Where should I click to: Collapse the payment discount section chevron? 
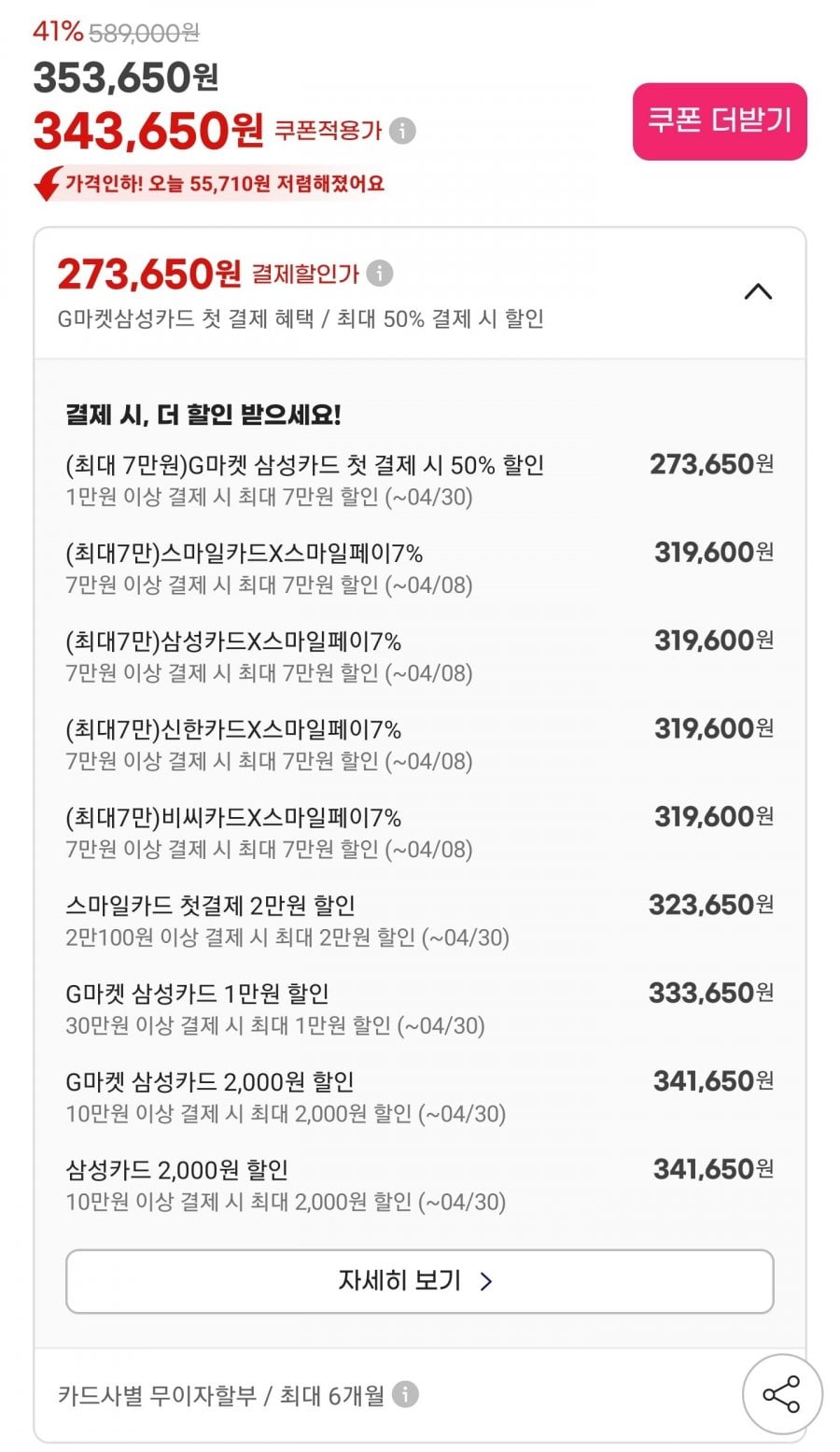coord(758,292)
